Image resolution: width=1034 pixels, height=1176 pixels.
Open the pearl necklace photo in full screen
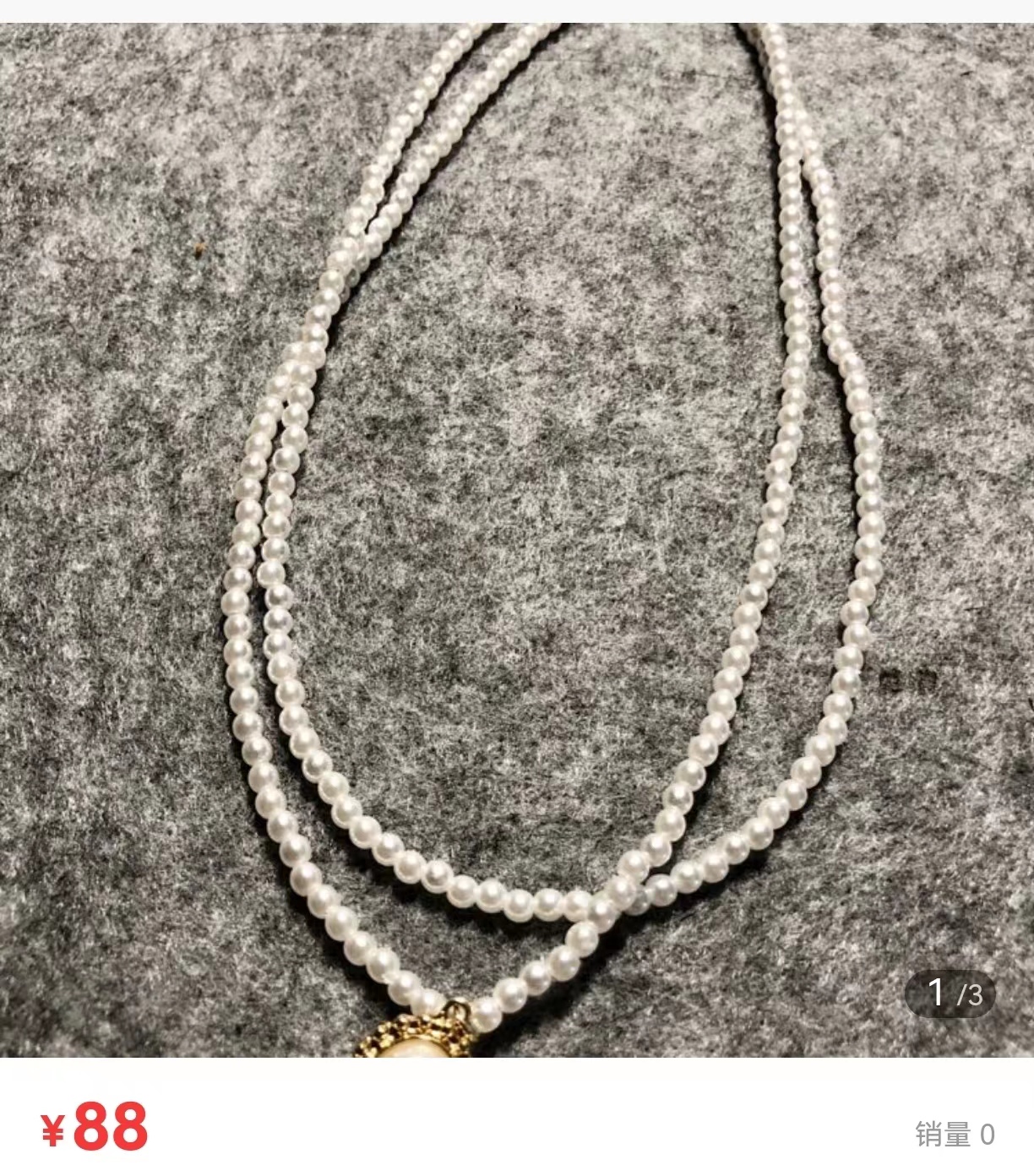click(517, 541)
